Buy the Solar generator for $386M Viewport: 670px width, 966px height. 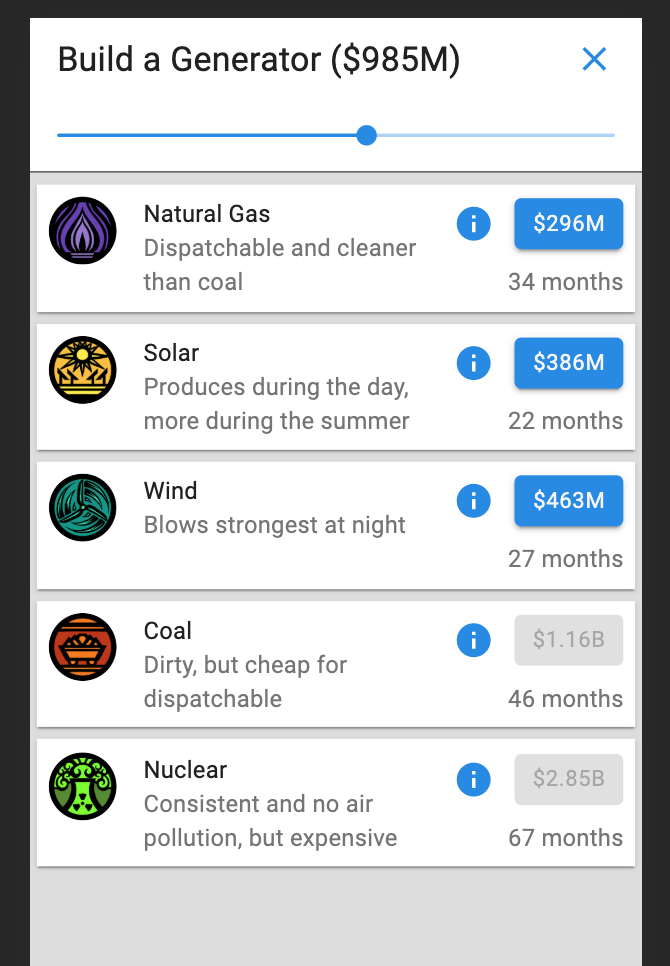(x=568, y=362)
